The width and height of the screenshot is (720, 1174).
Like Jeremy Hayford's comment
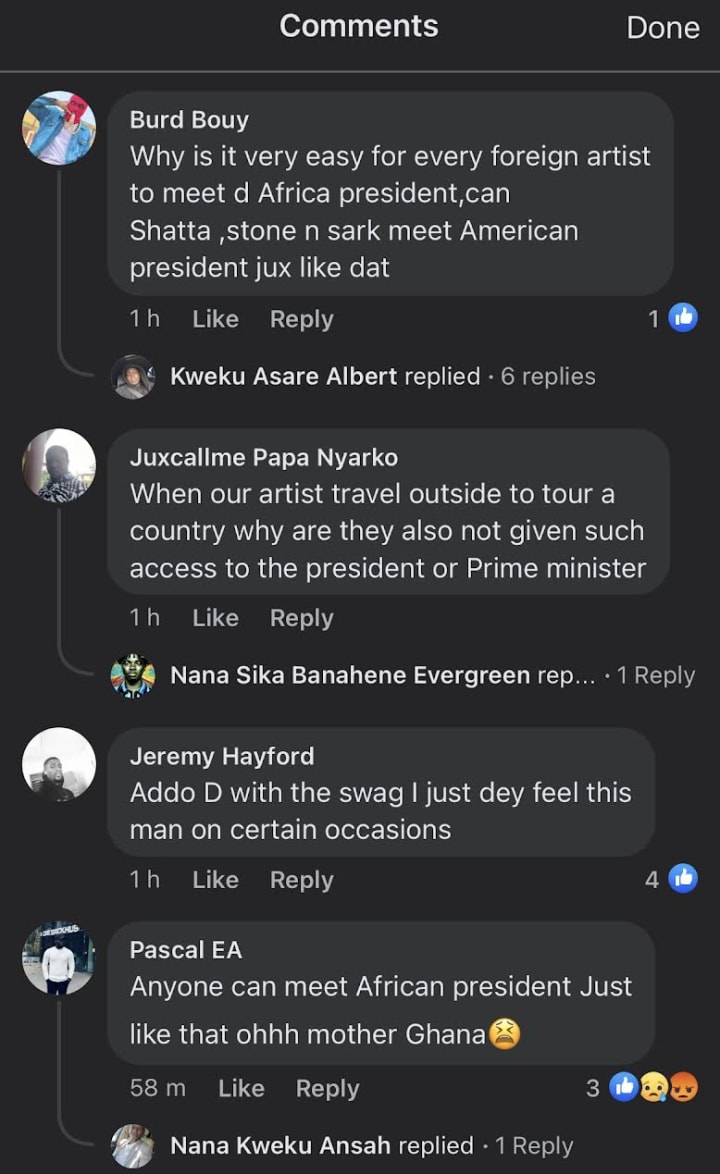(x=215, y=880)
